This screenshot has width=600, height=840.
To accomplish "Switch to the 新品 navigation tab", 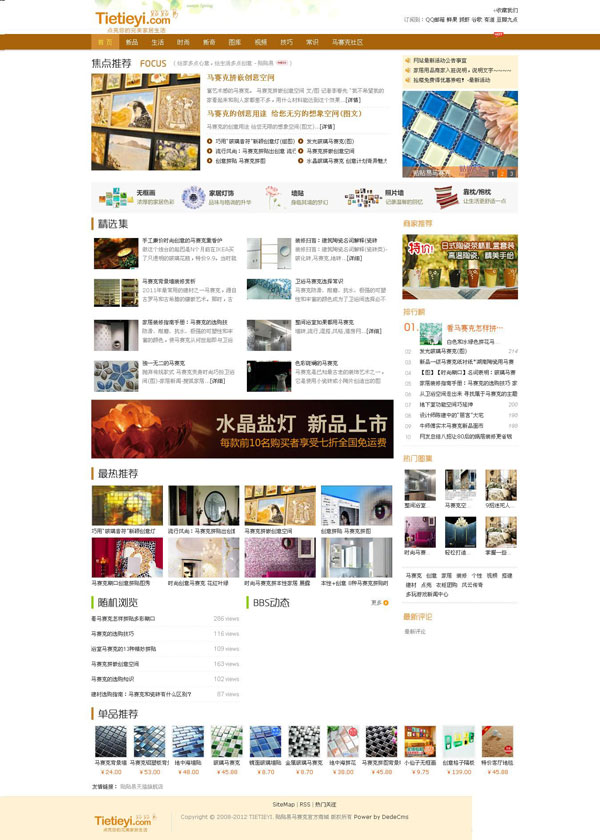I will point(132,42).
